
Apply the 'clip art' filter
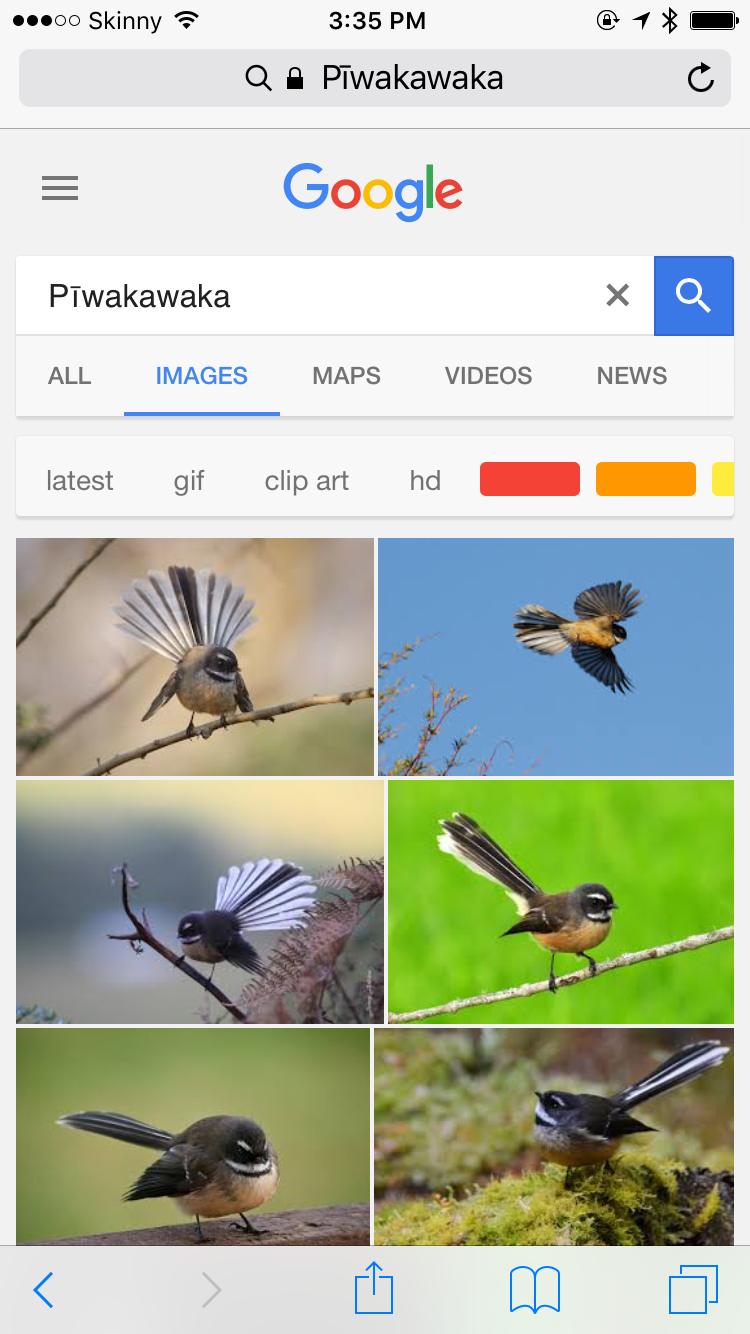[306, 480]
